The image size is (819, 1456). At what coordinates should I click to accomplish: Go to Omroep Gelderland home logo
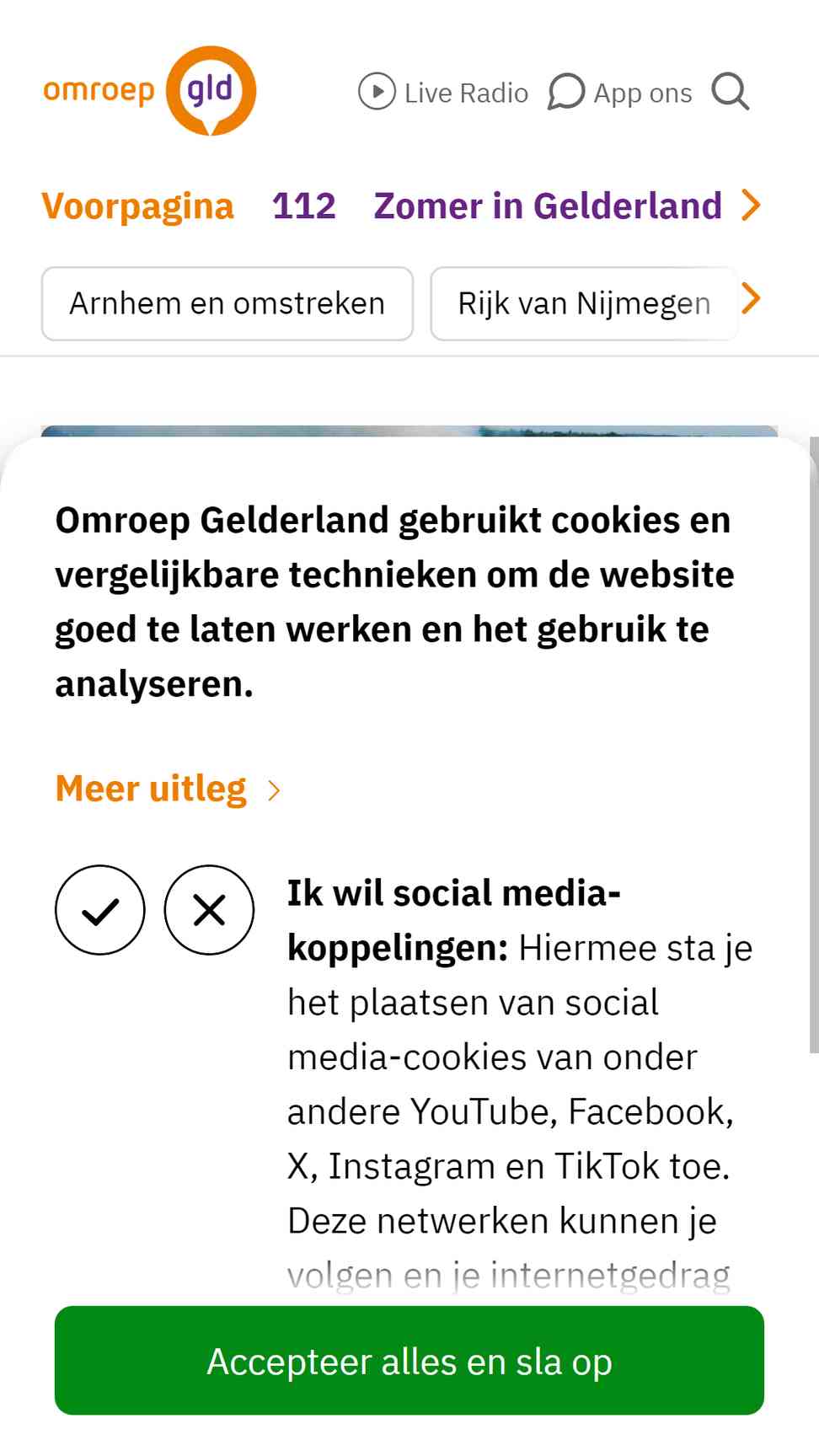point(149,91)
